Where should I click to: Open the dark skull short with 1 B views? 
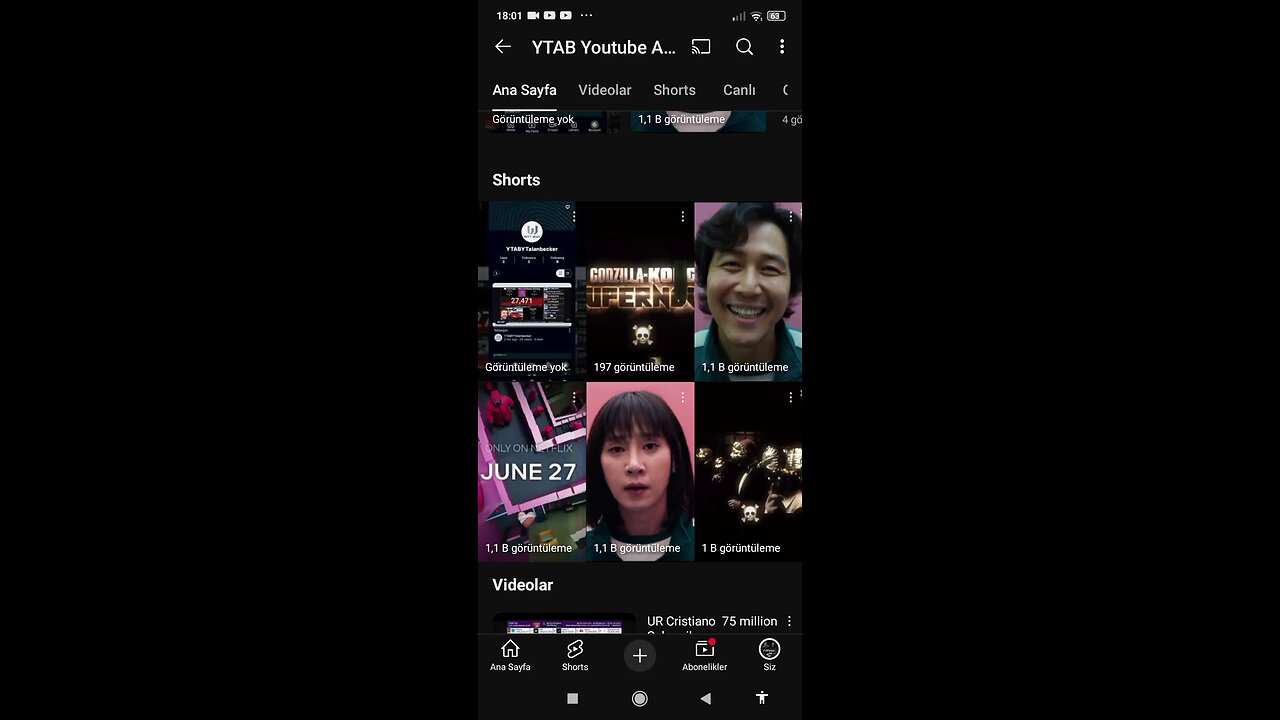click(x=748, y=470)
